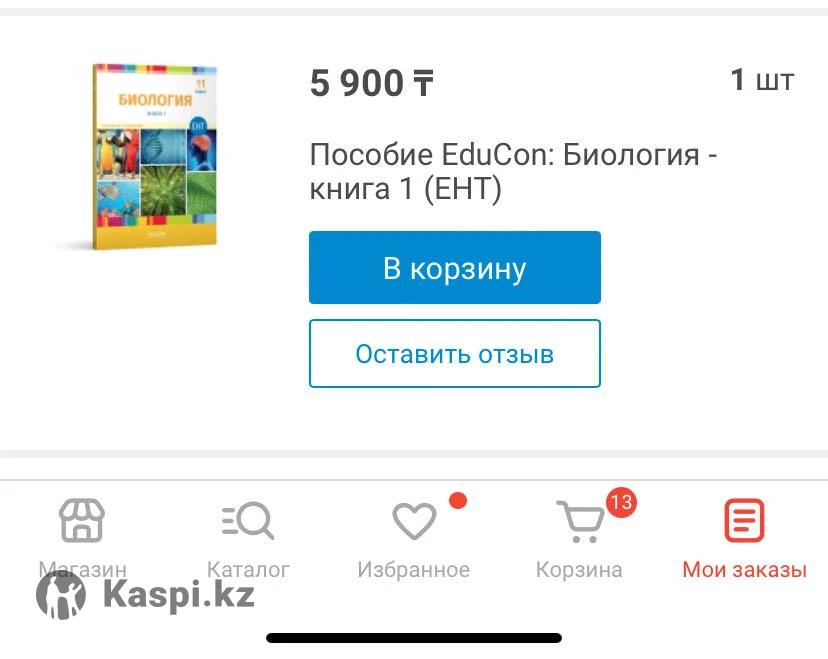Open the Каталог tab

coord(248,538)
